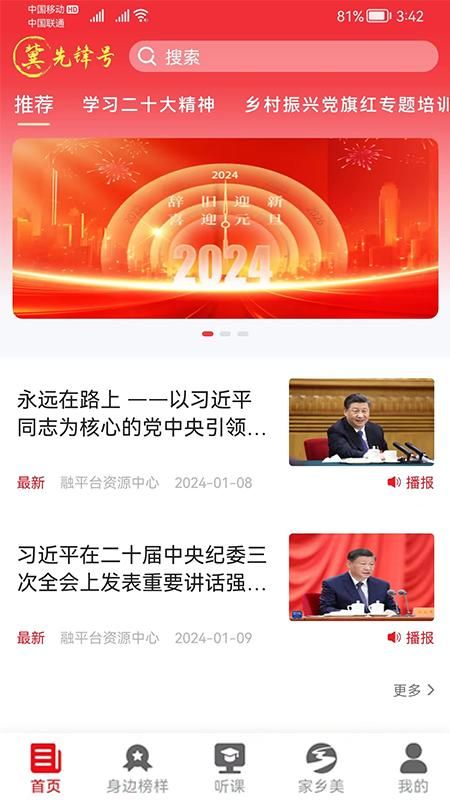Viewport: 450px width, 800px height.
Task: Play 播报 audio for the 2024-01-09 article
Action: (411, 637)
